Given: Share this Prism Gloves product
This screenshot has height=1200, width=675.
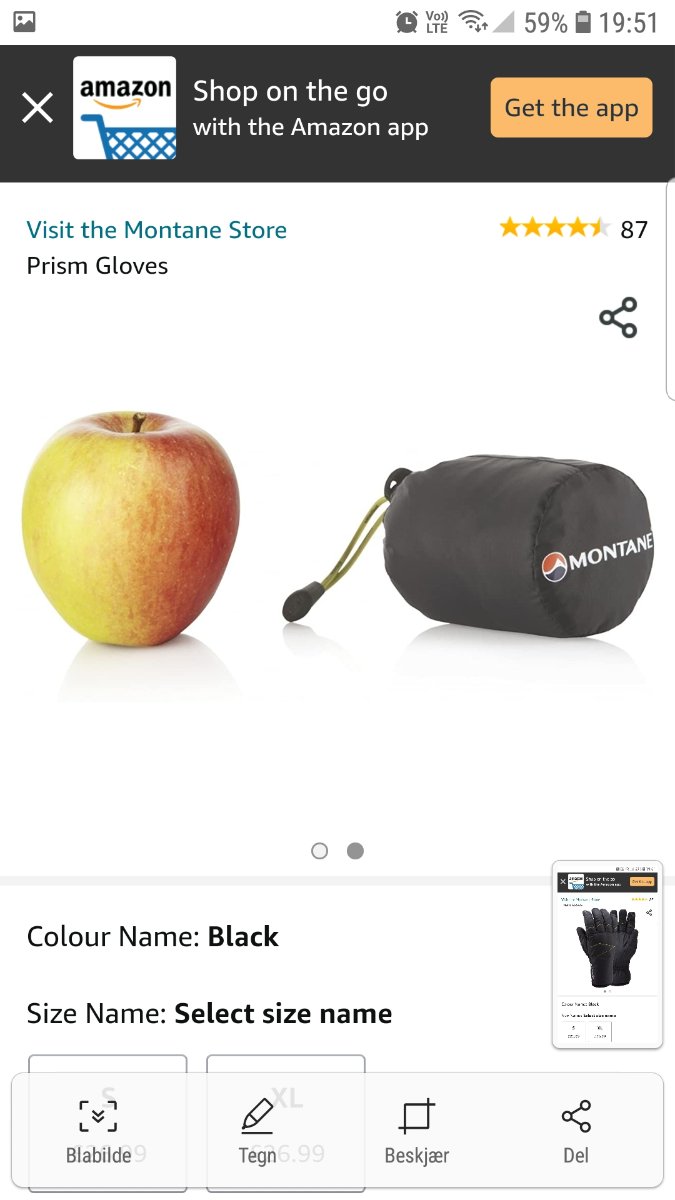Looking at the screenshot, I should (618, 317).
